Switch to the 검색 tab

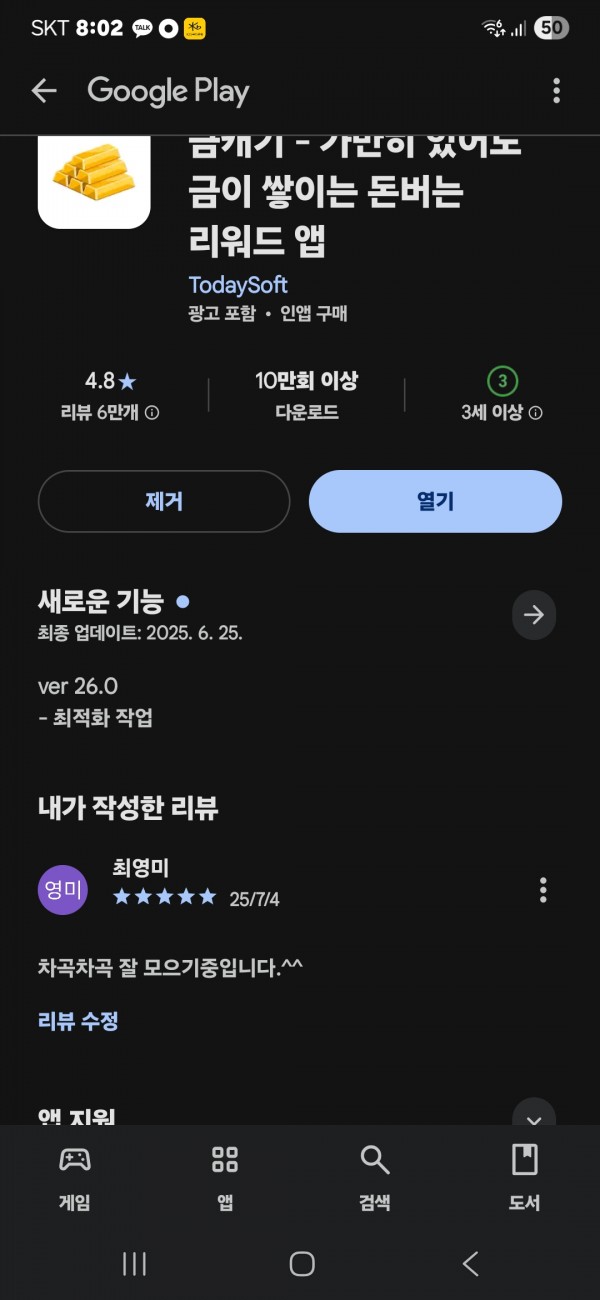point(375,1178)
